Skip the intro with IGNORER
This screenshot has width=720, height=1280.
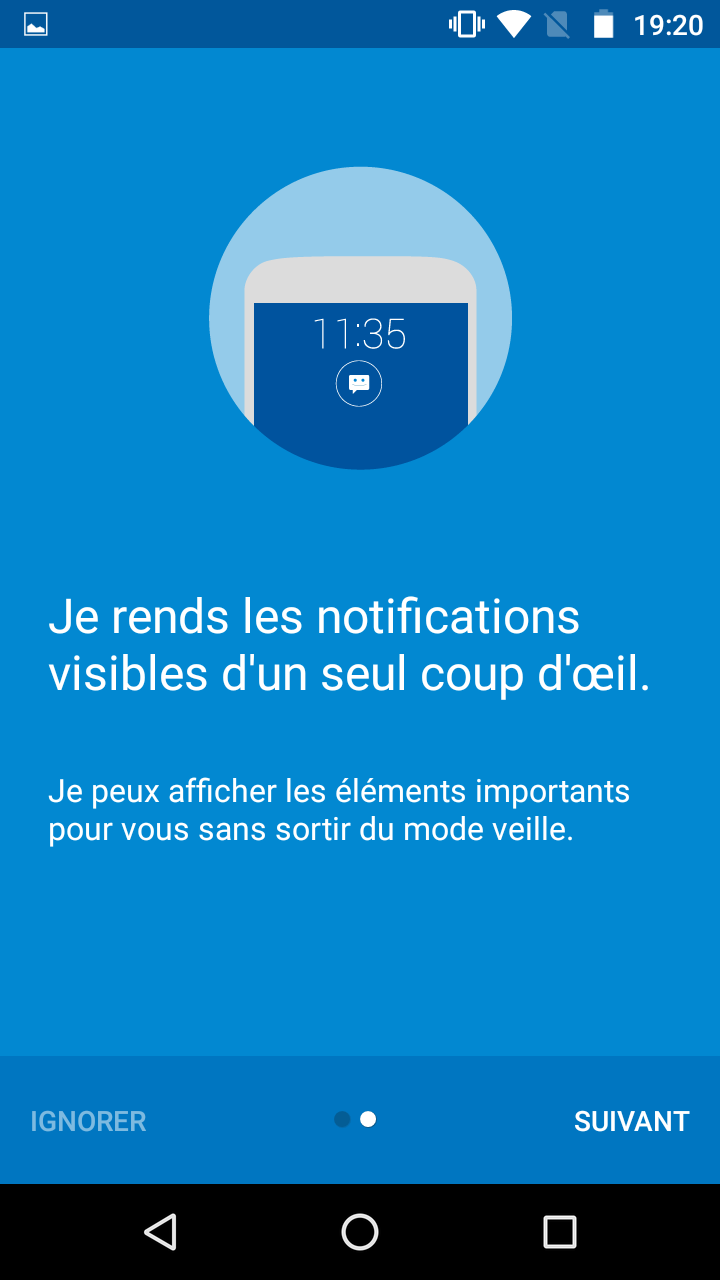[88, 1121]
